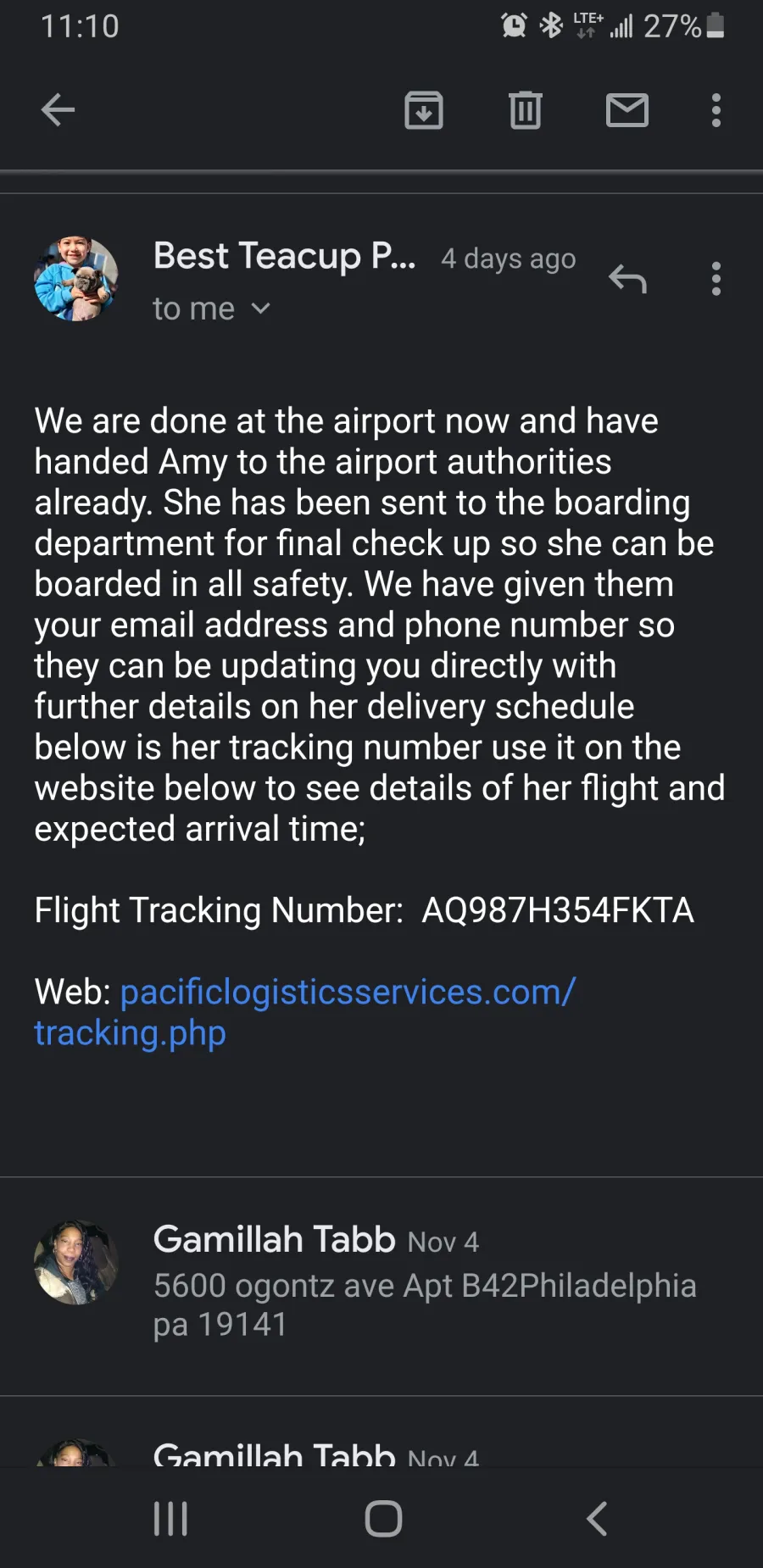Image resolution: width=763 pixels, height=1568 pixels.
Task: Open message options for Best Teacup email
Action: (x=716, y=279)
